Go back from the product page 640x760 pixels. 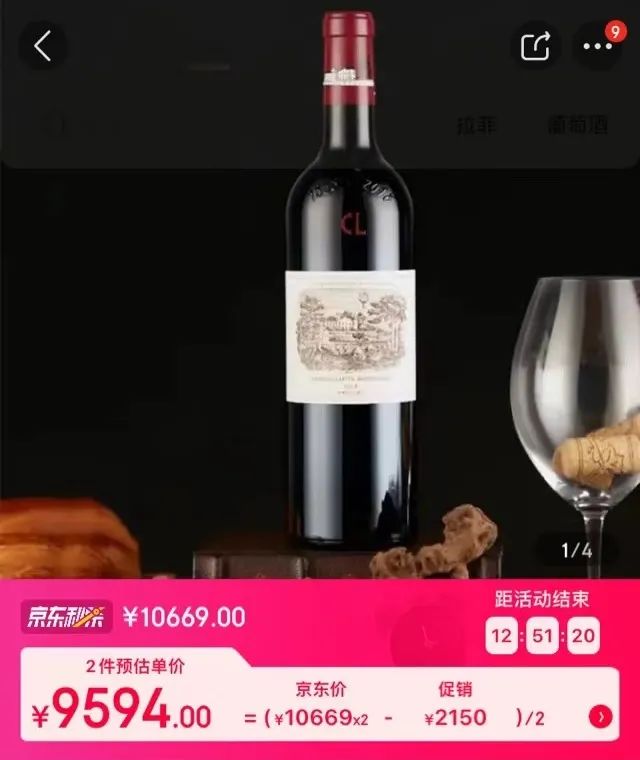click(x=43, y=46)
